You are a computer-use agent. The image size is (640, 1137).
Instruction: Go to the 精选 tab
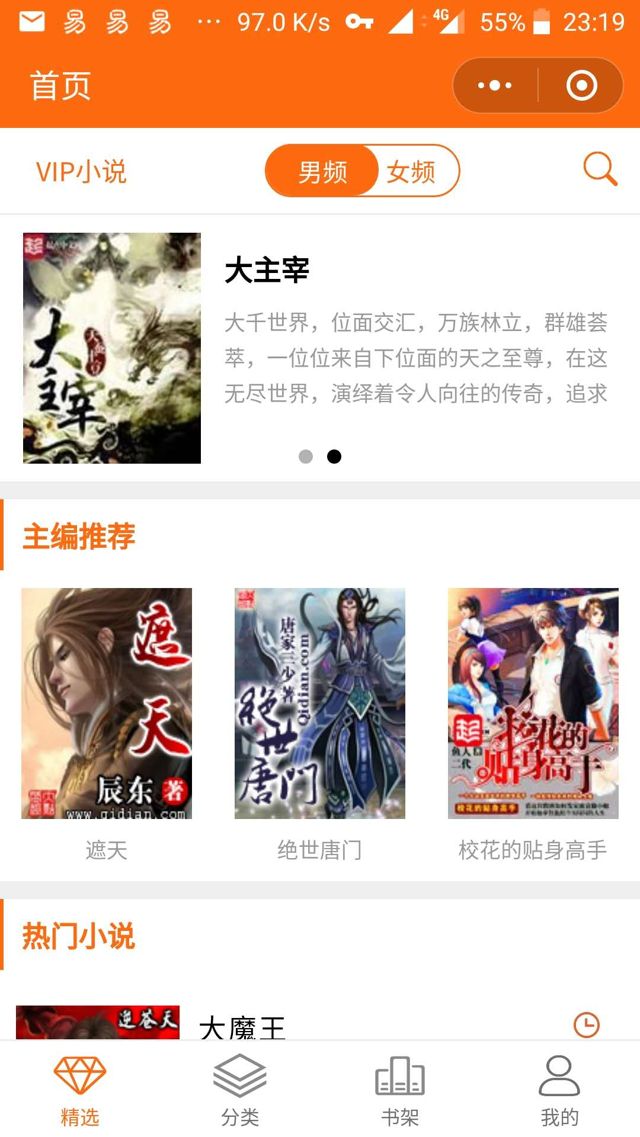(80, 1091)
